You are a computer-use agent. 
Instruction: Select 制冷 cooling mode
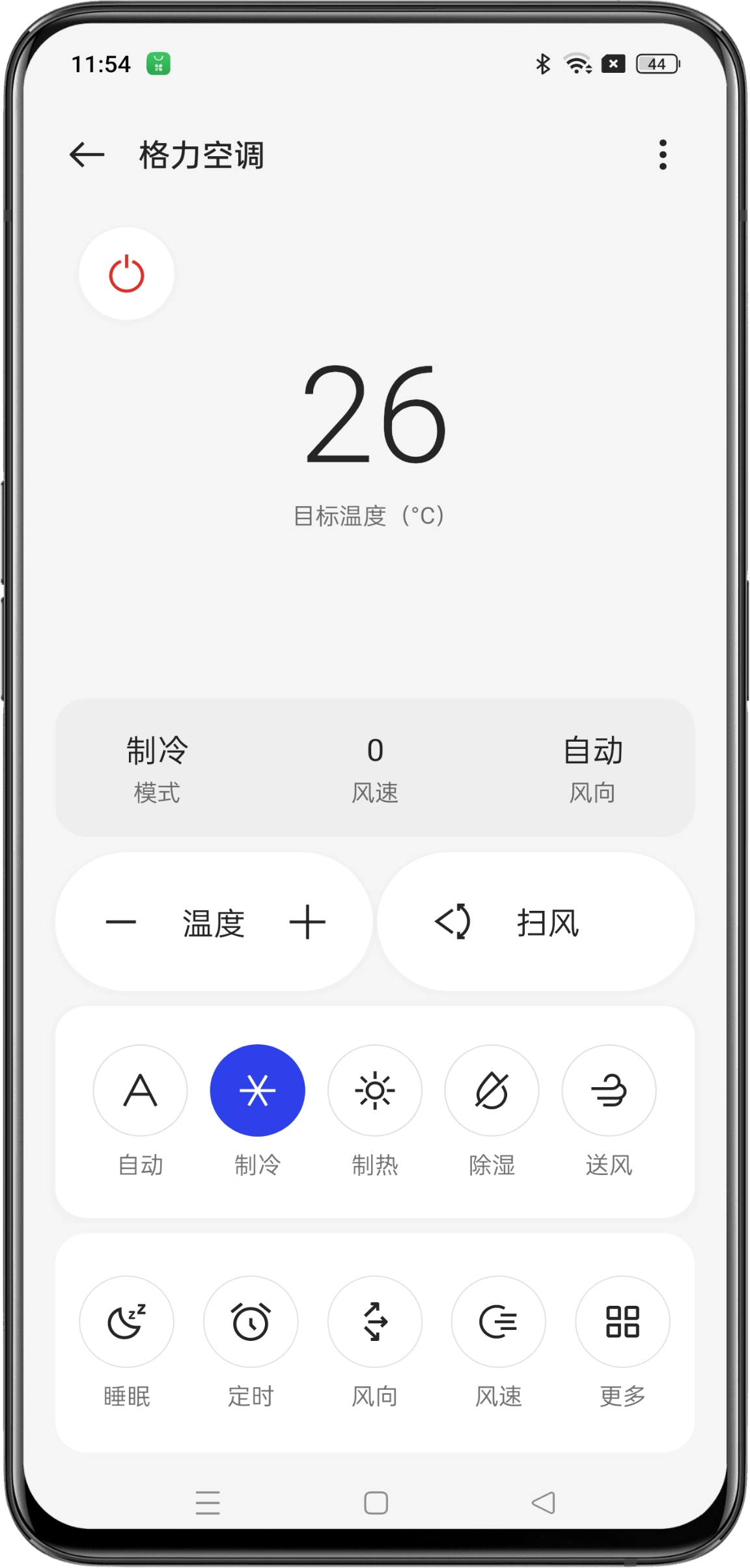pyautogui.click(x=257, y=1091)
